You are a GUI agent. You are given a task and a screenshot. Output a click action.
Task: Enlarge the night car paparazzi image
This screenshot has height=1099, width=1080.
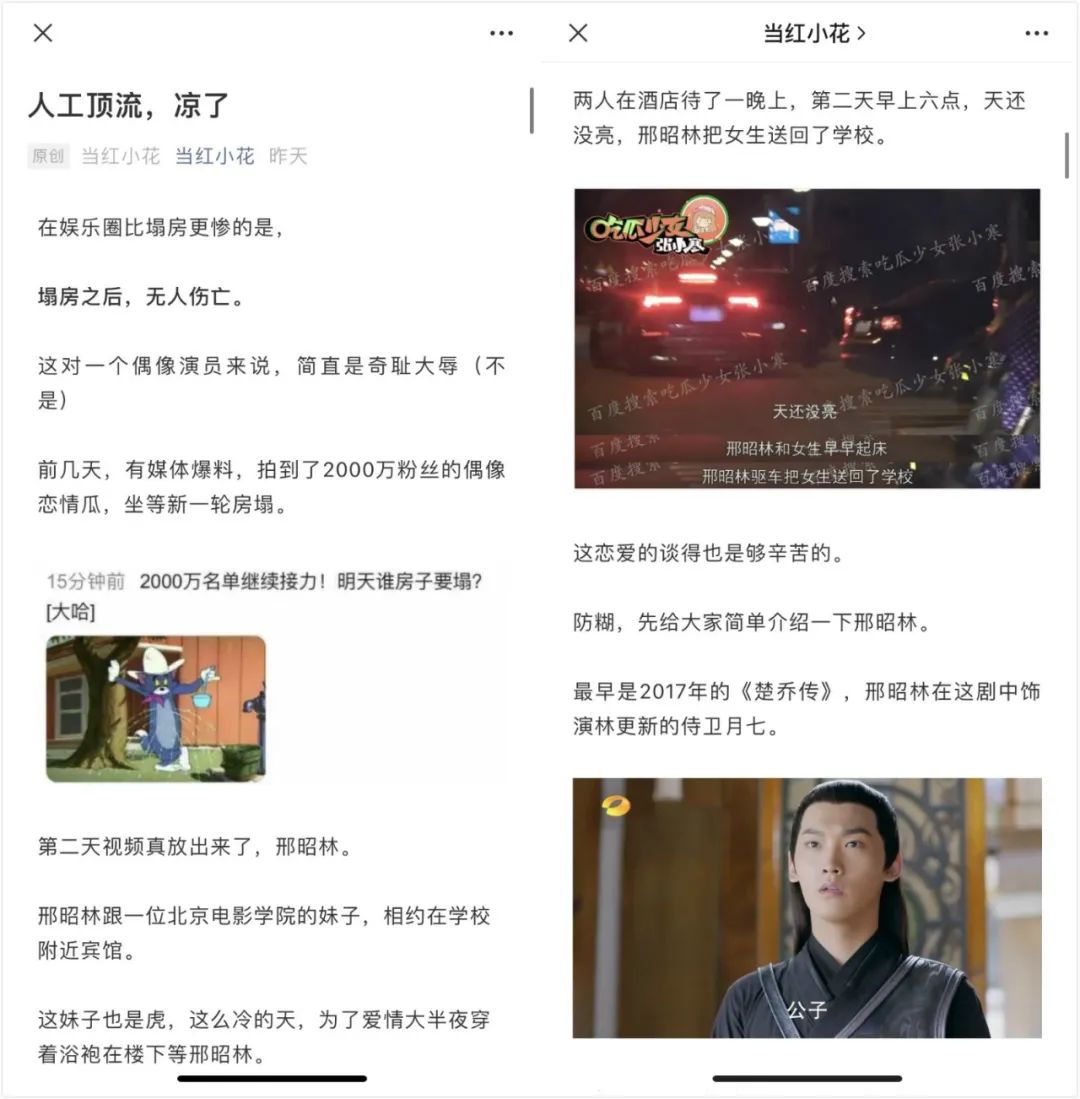807,339
